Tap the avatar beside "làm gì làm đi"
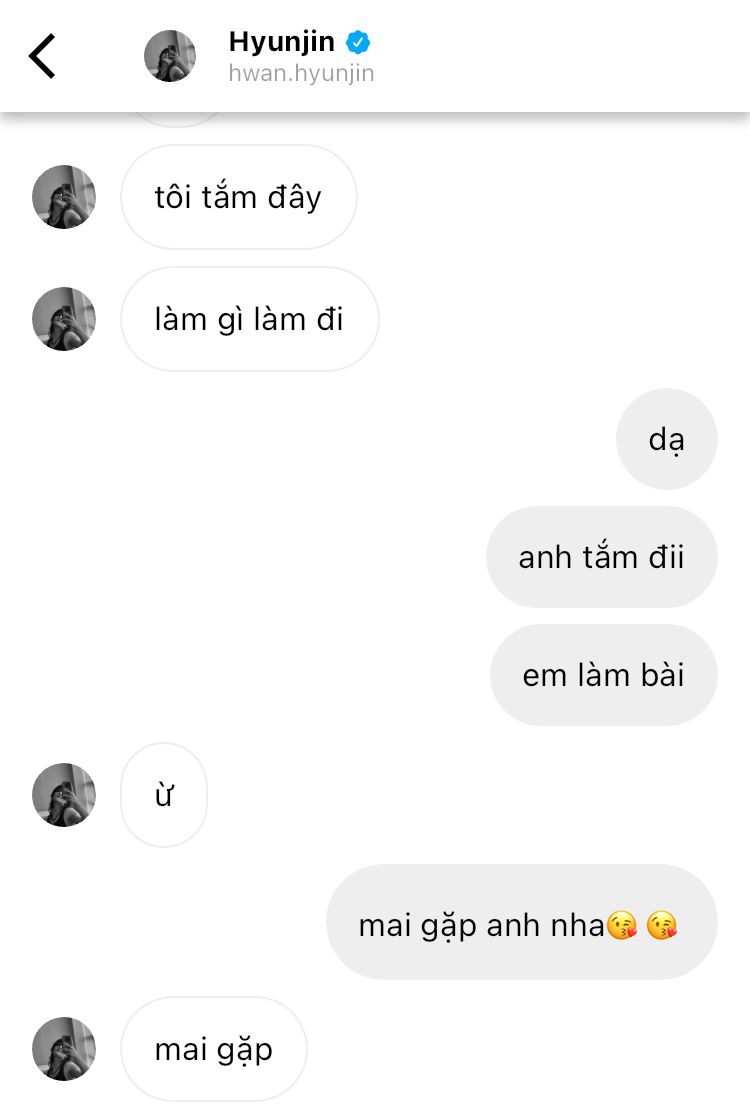This screenshot has width=750, height=1120. [x=64, y=319]
